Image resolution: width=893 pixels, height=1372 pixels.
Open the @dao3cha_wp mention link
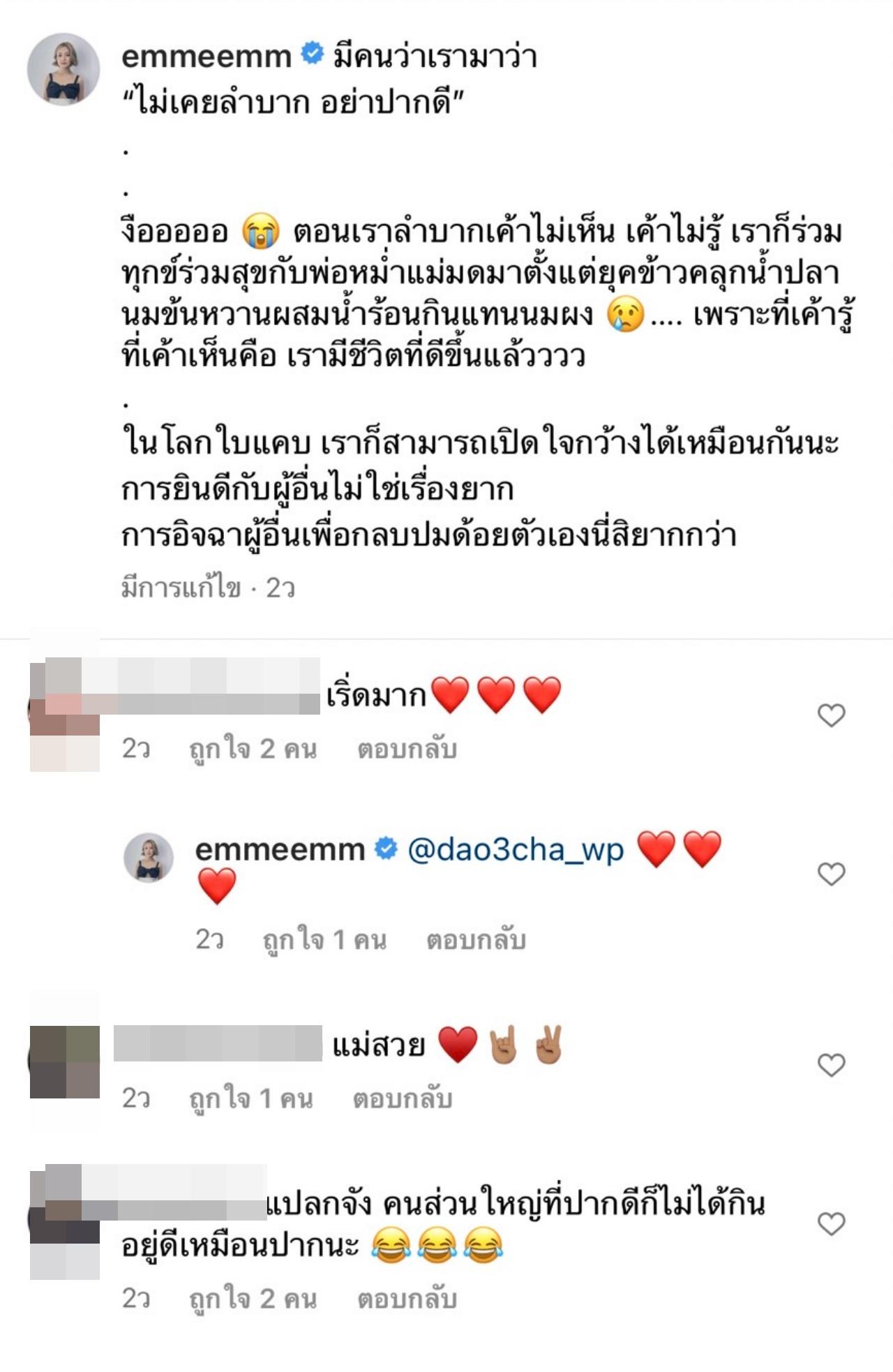tap(515, 850)
